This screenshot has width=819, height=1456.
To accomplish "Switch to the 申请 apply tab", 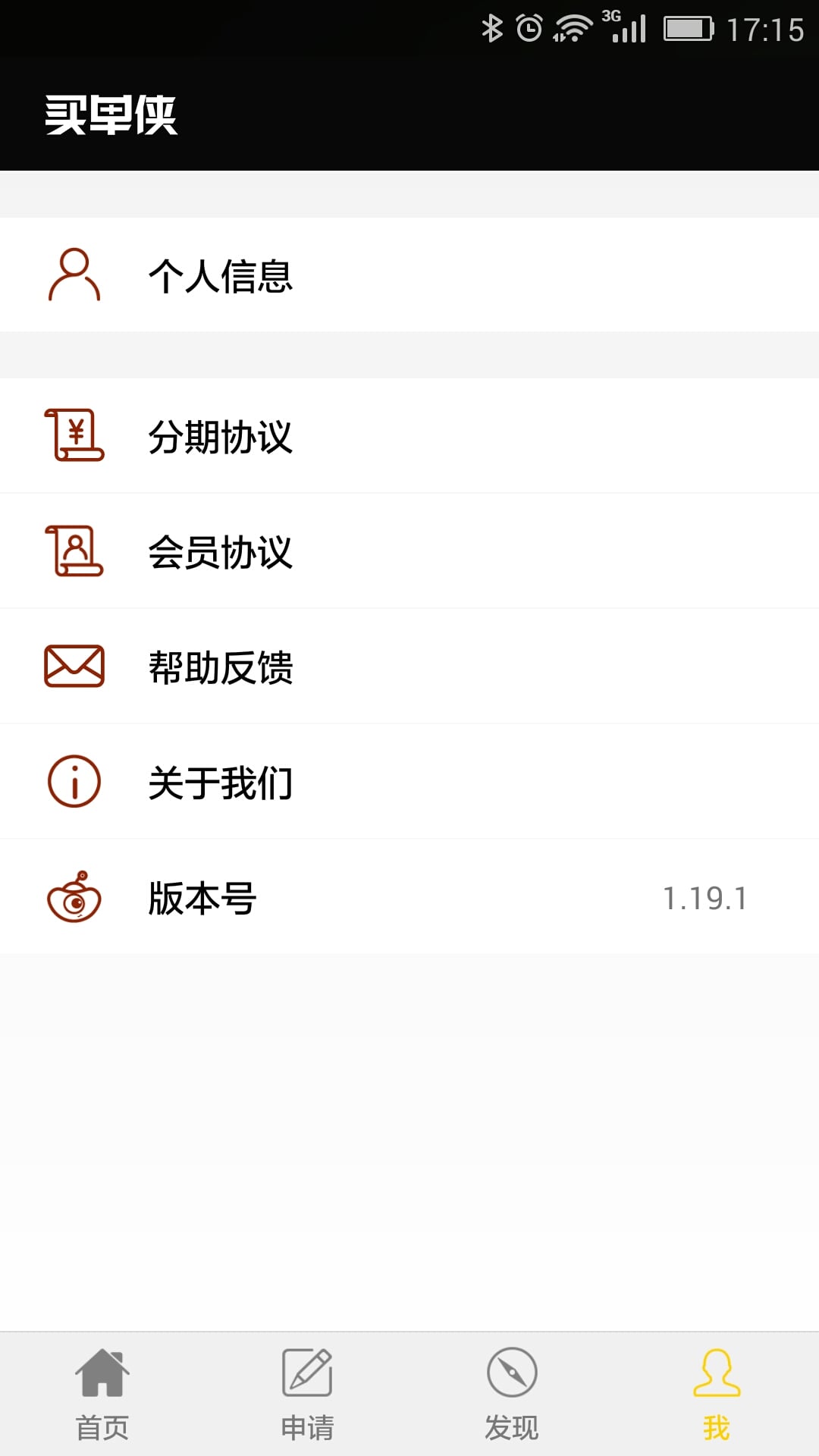I will tap(307, 1395).
